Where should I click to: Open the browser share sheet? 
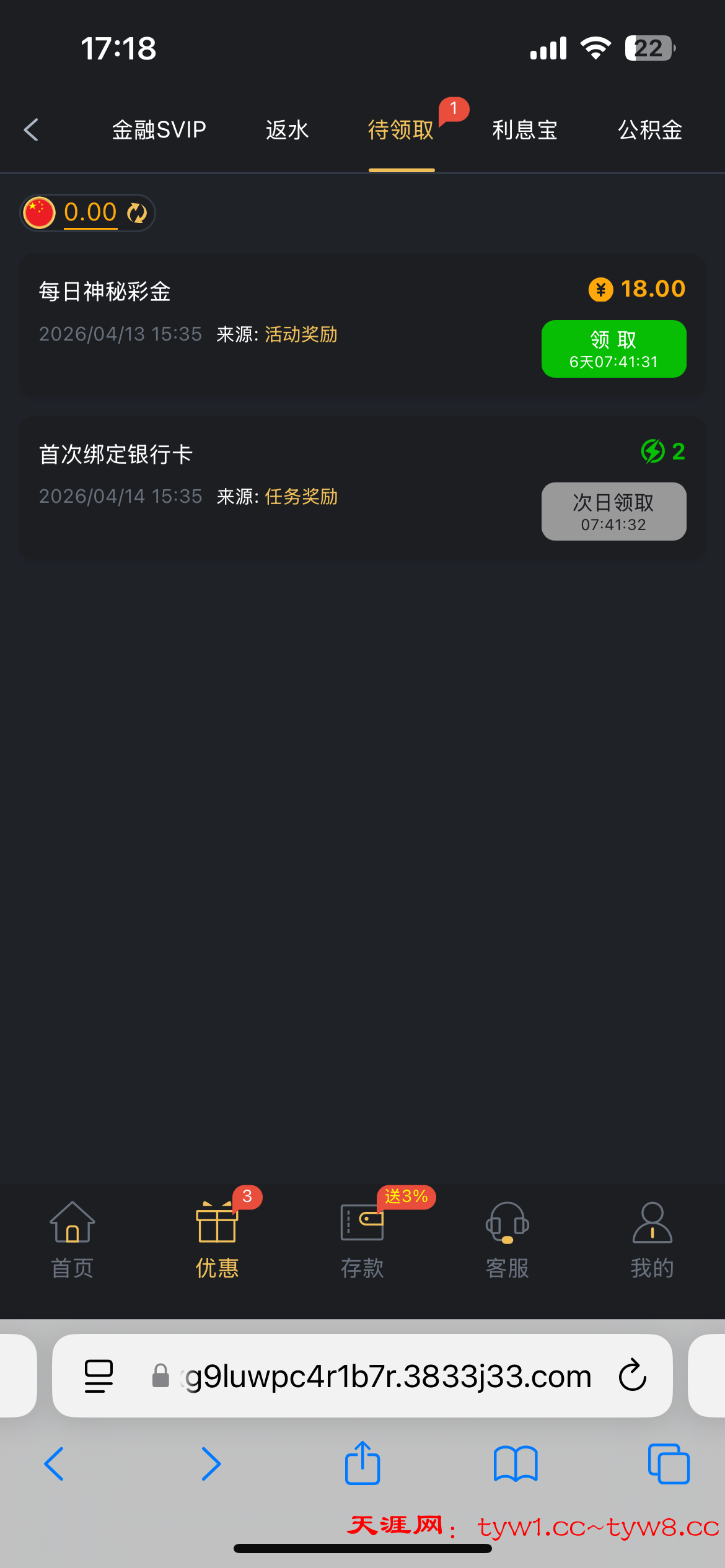[x=362, y=1464]
